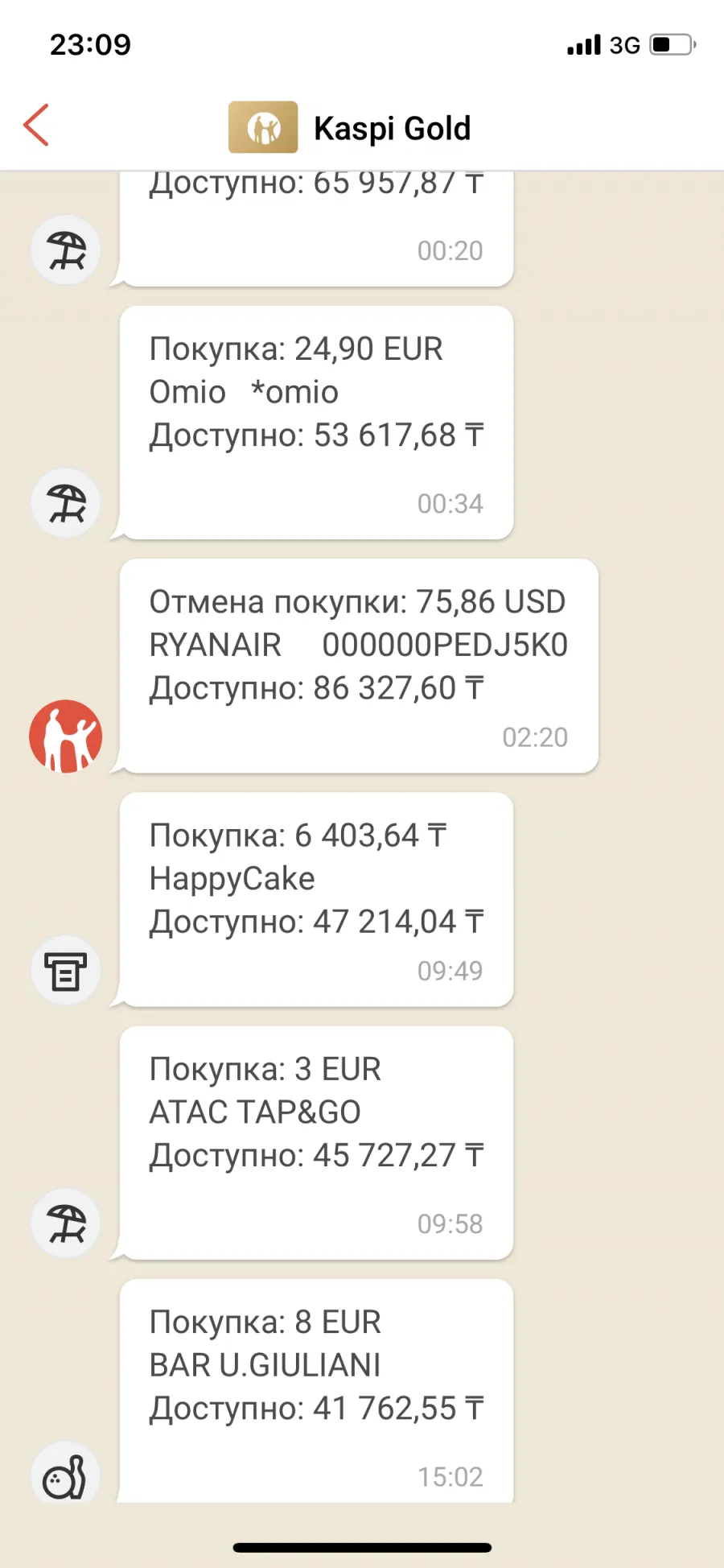Open the HappyCake 6 403,64 ₸ purchase

point(316,899)
